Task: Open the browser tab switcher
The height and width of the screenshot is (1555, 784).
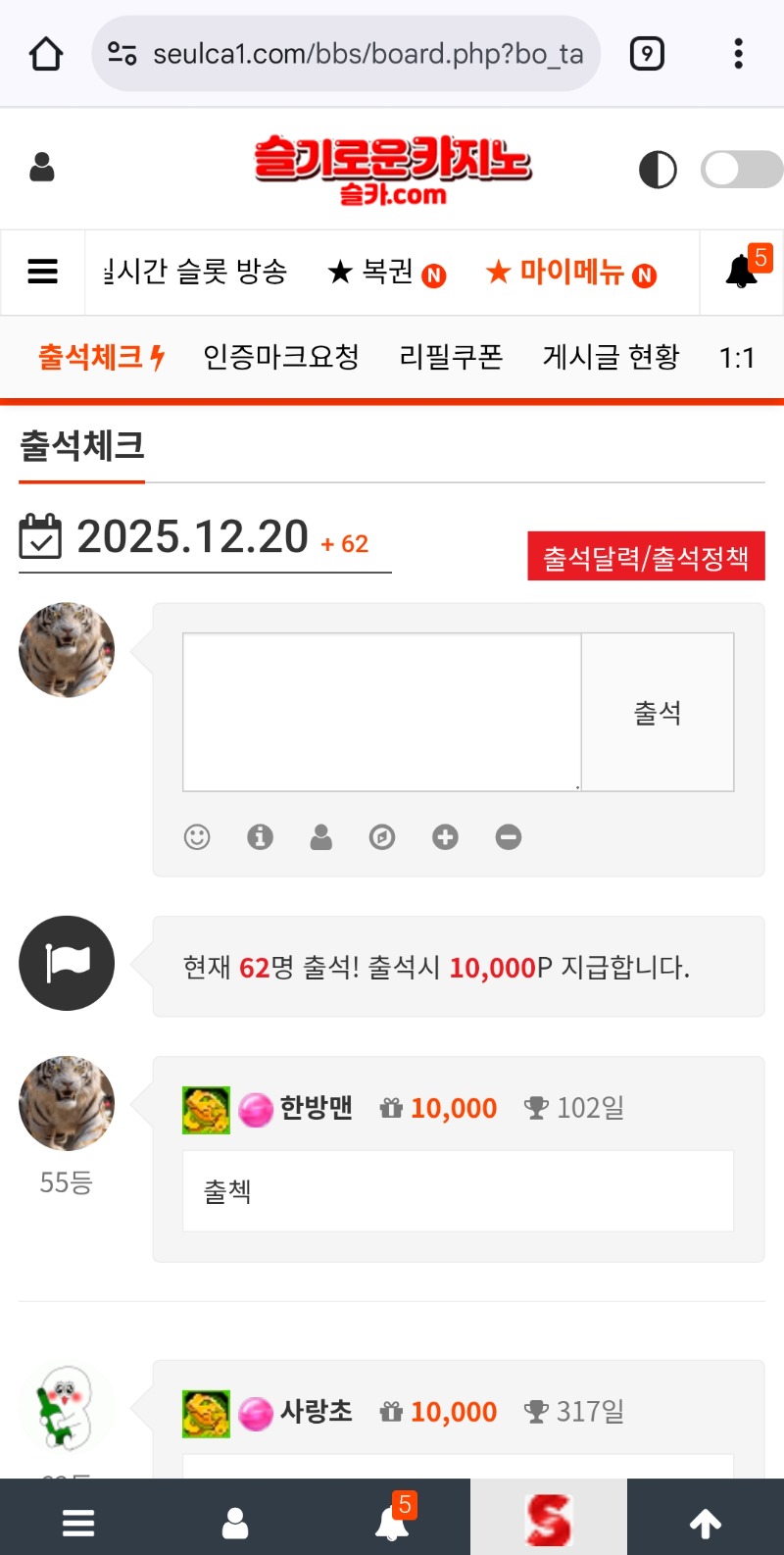Action: tap(647, 54)
